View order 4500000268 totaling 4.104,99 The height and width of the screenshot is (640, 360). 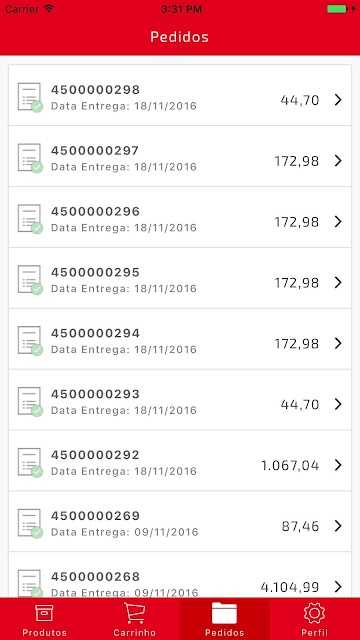pos(180,575)
